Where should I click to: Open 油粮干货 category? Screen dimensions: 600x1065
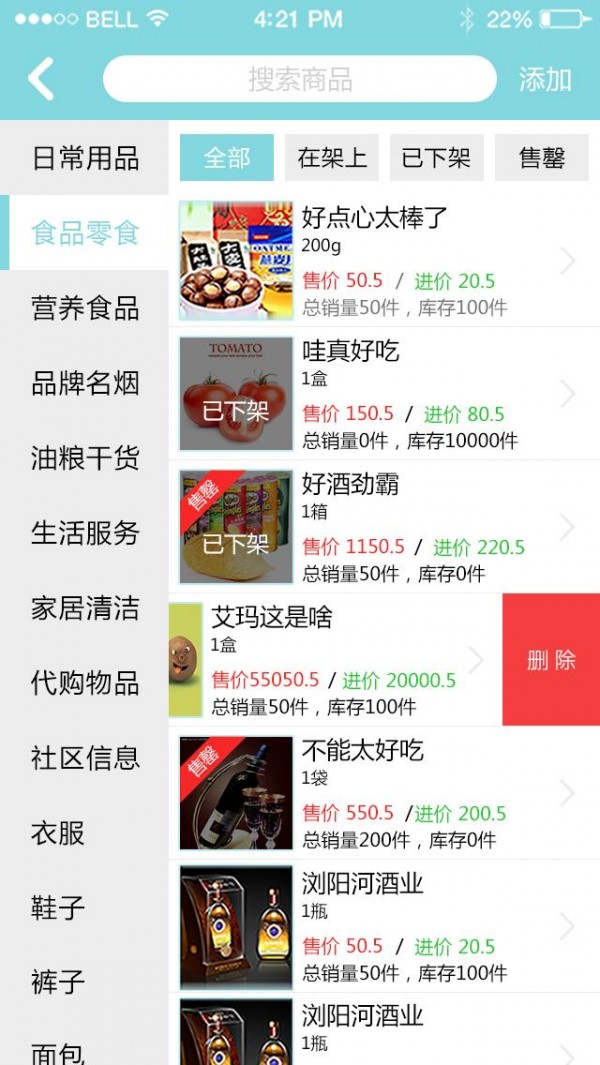point(85,458)
